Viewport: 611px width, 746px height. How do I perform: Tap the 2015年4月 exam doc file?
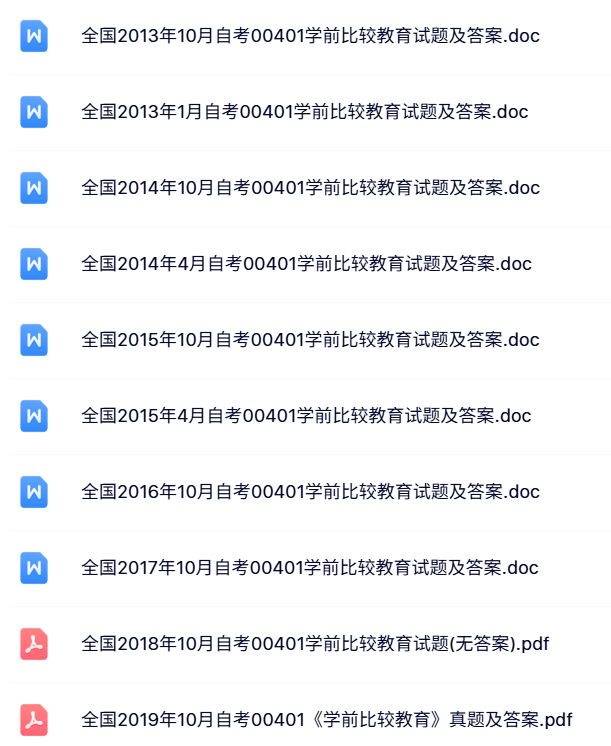click(x=306, y=416)
